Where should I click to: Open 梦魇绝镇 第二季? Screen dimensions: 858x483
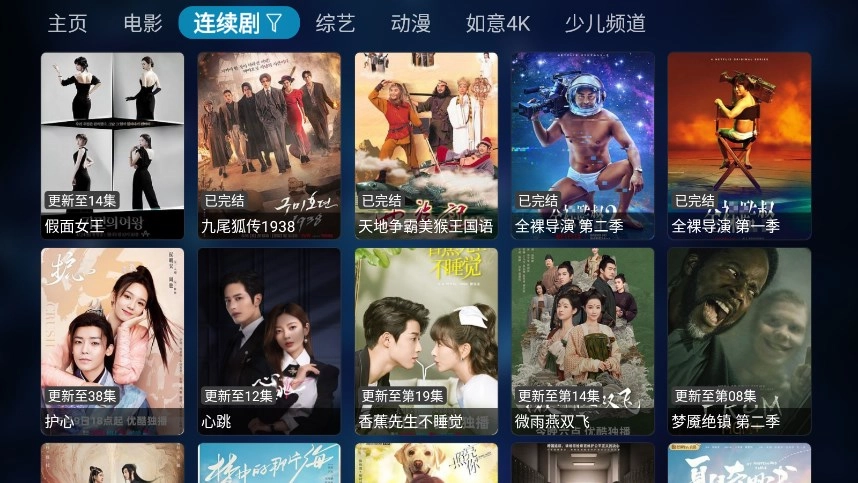(x=739, y=341)
